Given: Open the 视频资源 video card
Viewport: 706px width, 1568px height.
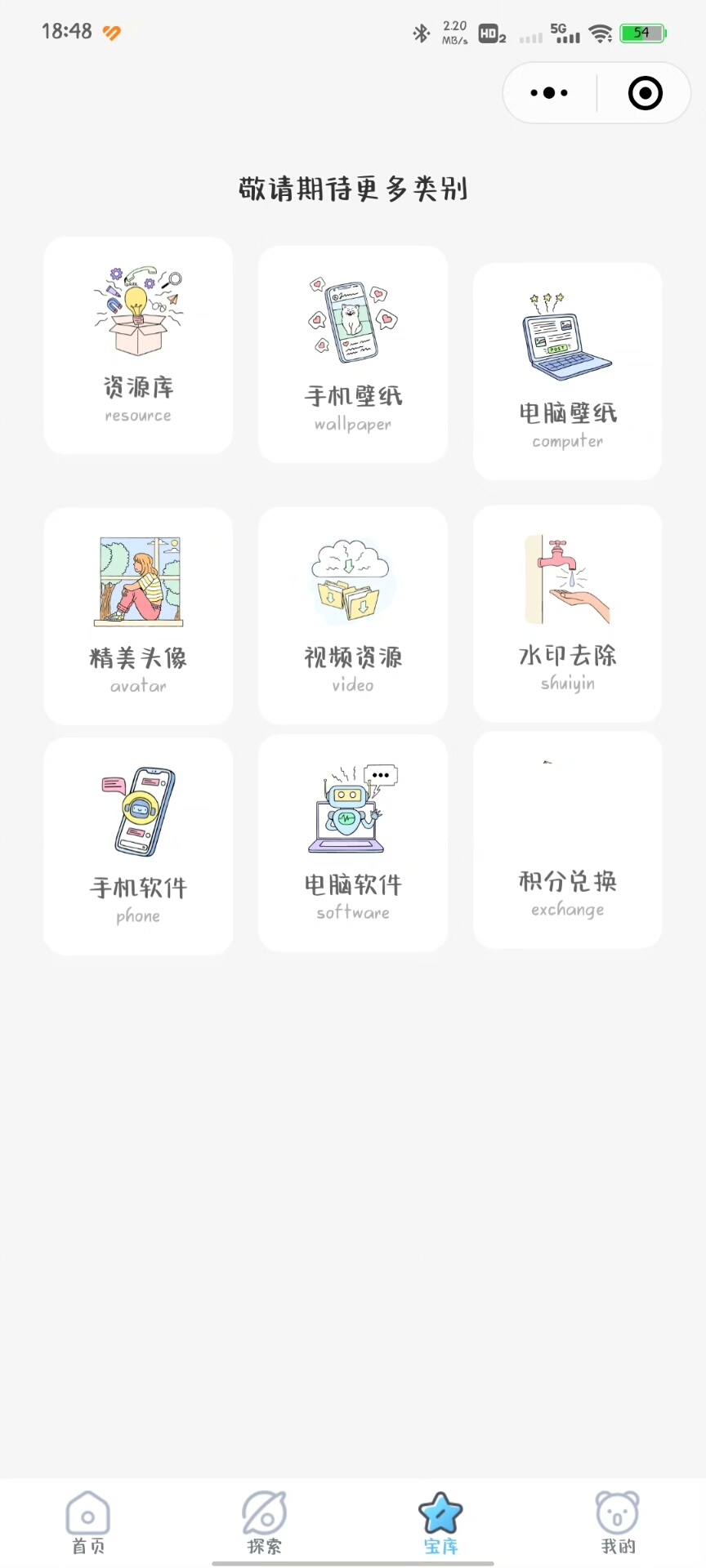Looking at the screenshot, I should coord(353,615).
